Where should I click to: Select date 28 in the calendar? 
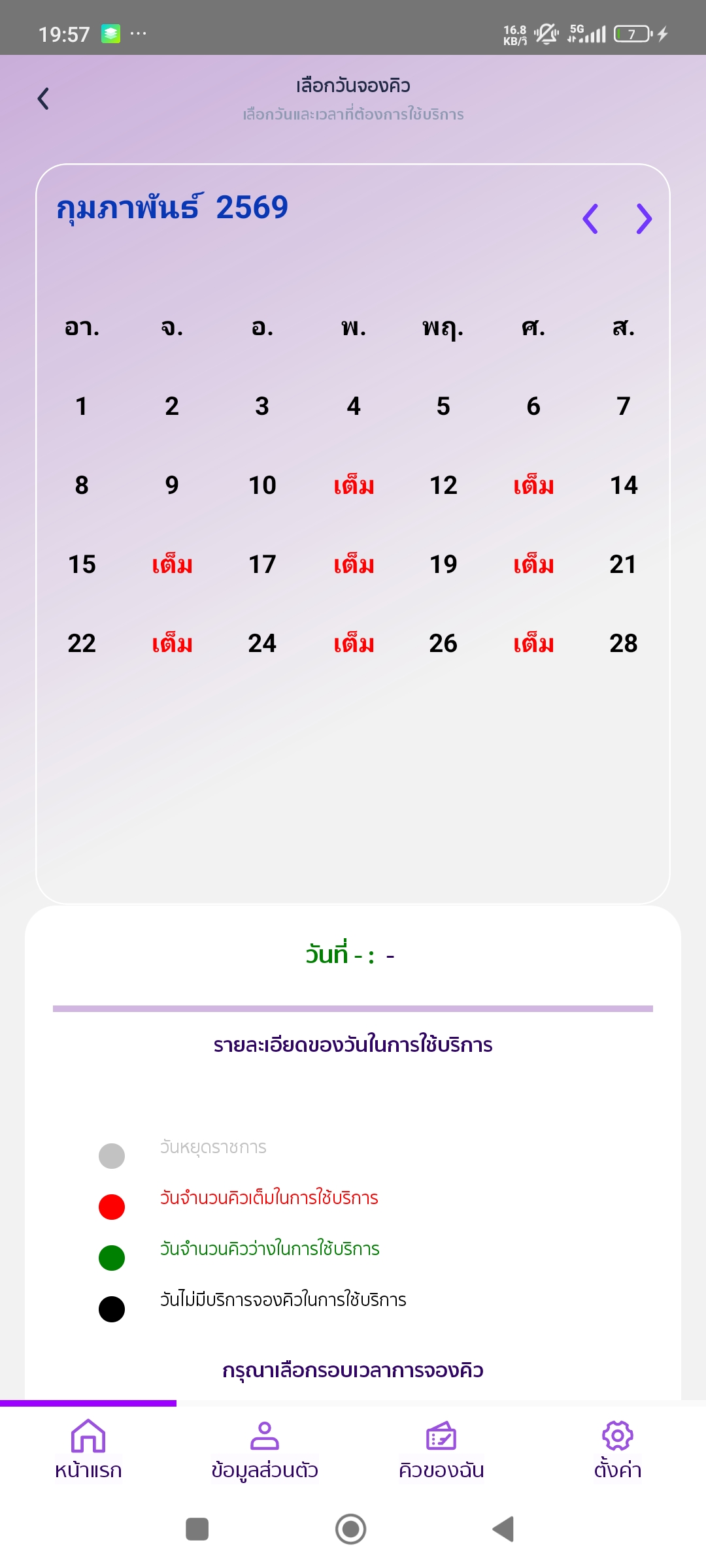coord(624,644)
